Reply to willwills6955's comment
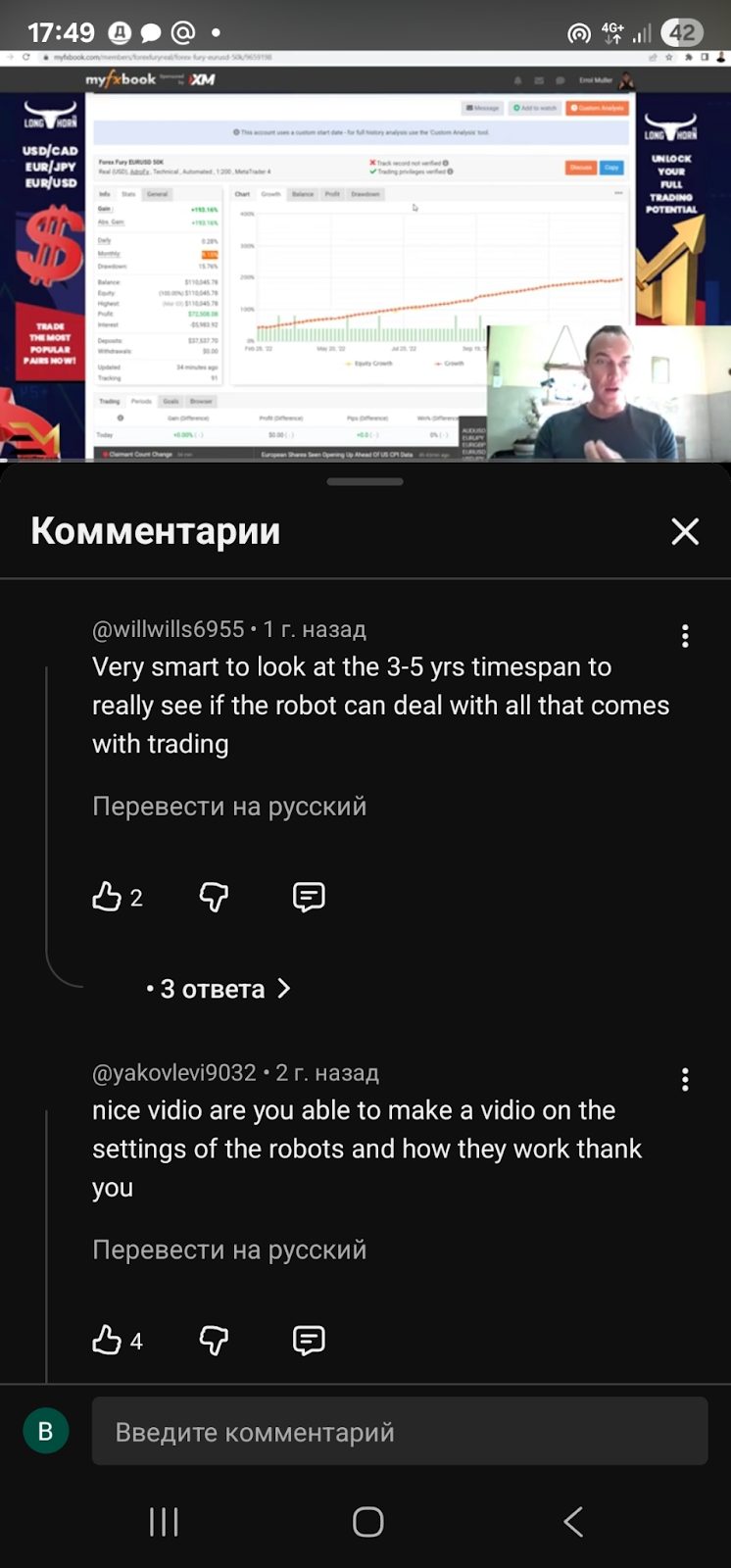Screen dimensions: 731x1568 (309, 897)
